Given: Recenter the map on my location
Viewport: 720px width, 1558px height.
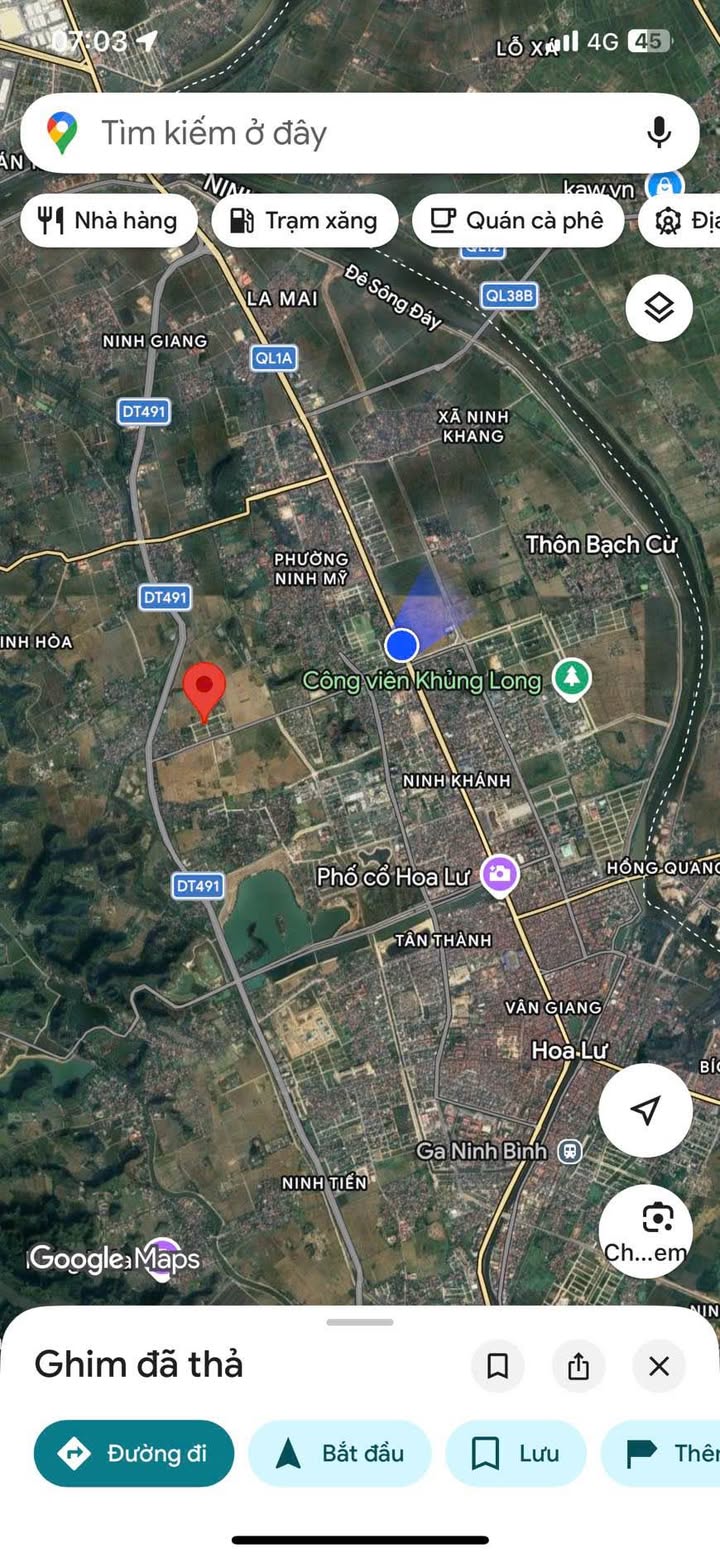Looking at the screenshot, I should [646, 1109].
